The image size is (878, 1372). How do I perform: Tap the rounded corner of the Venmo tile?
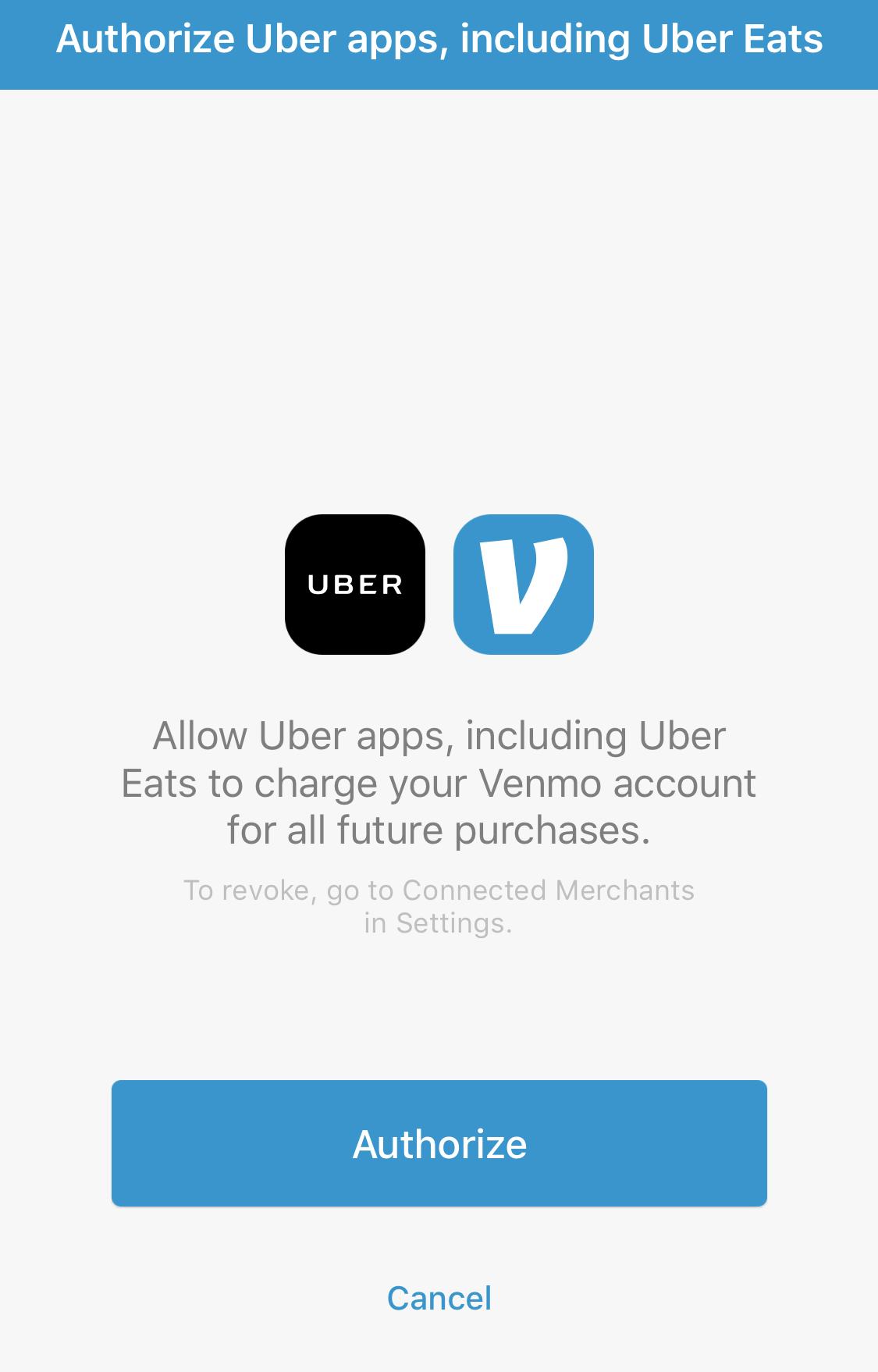582,524
